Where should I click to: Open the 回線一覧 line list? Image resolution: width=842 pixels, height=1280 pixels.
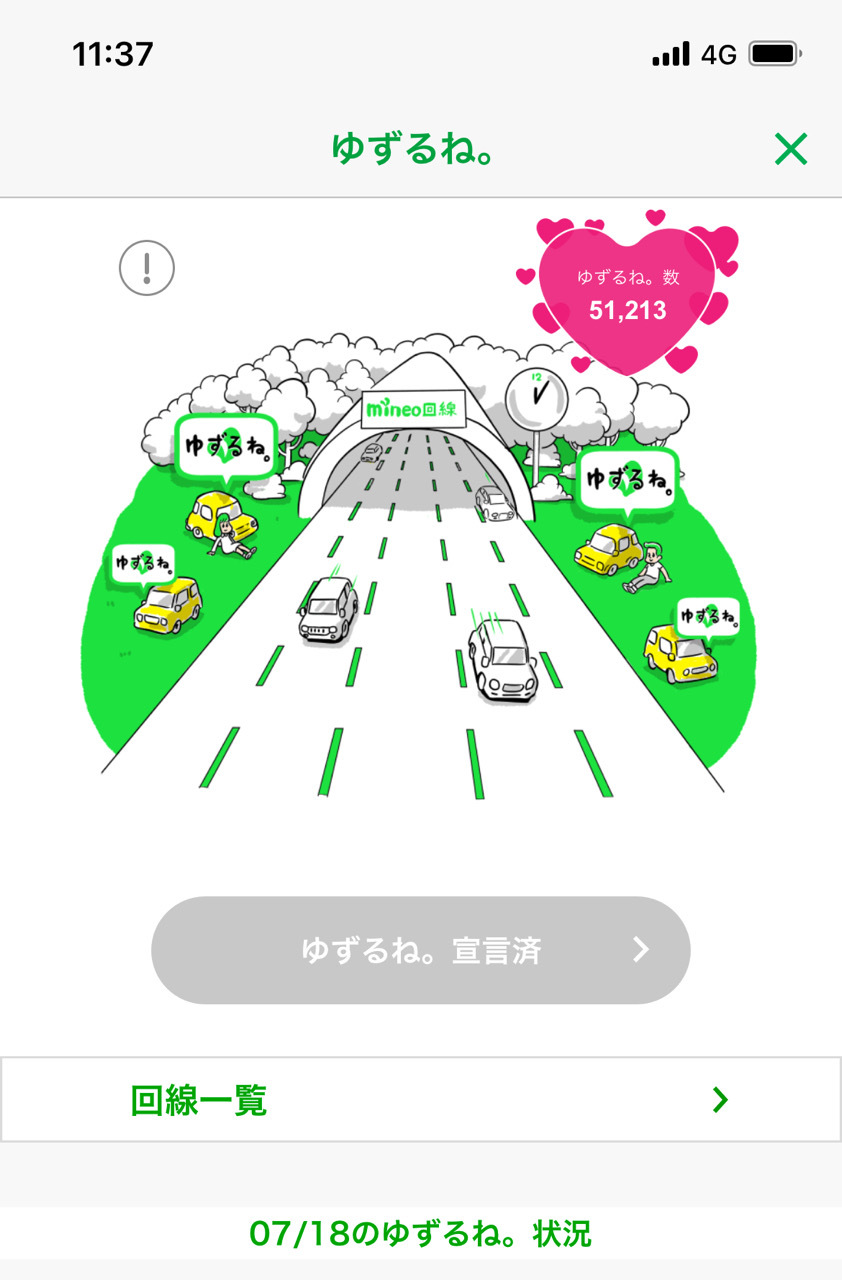click(x=421, y=1100)
